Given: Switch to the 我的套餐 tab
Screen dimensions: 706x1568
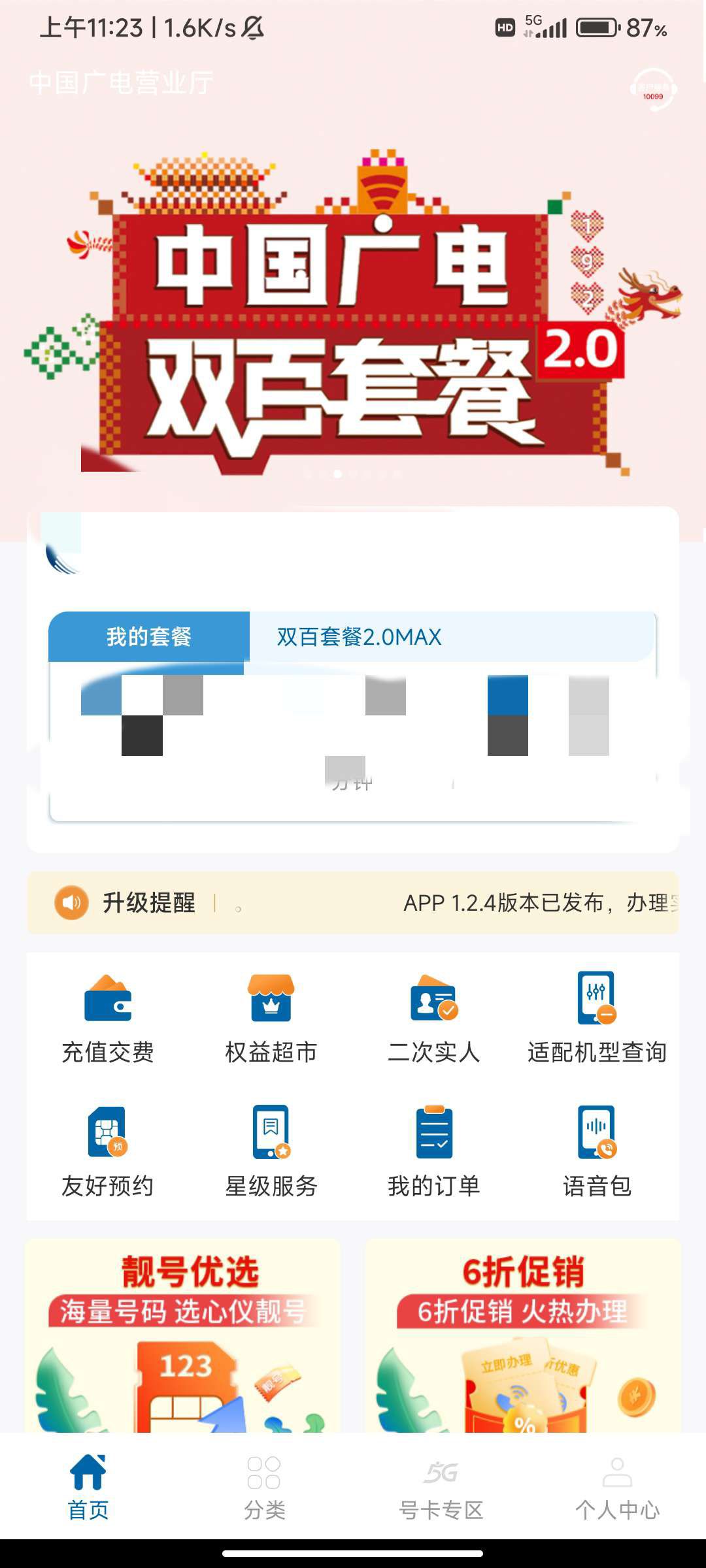Looking at the screenshot, I should coord(148,637).
